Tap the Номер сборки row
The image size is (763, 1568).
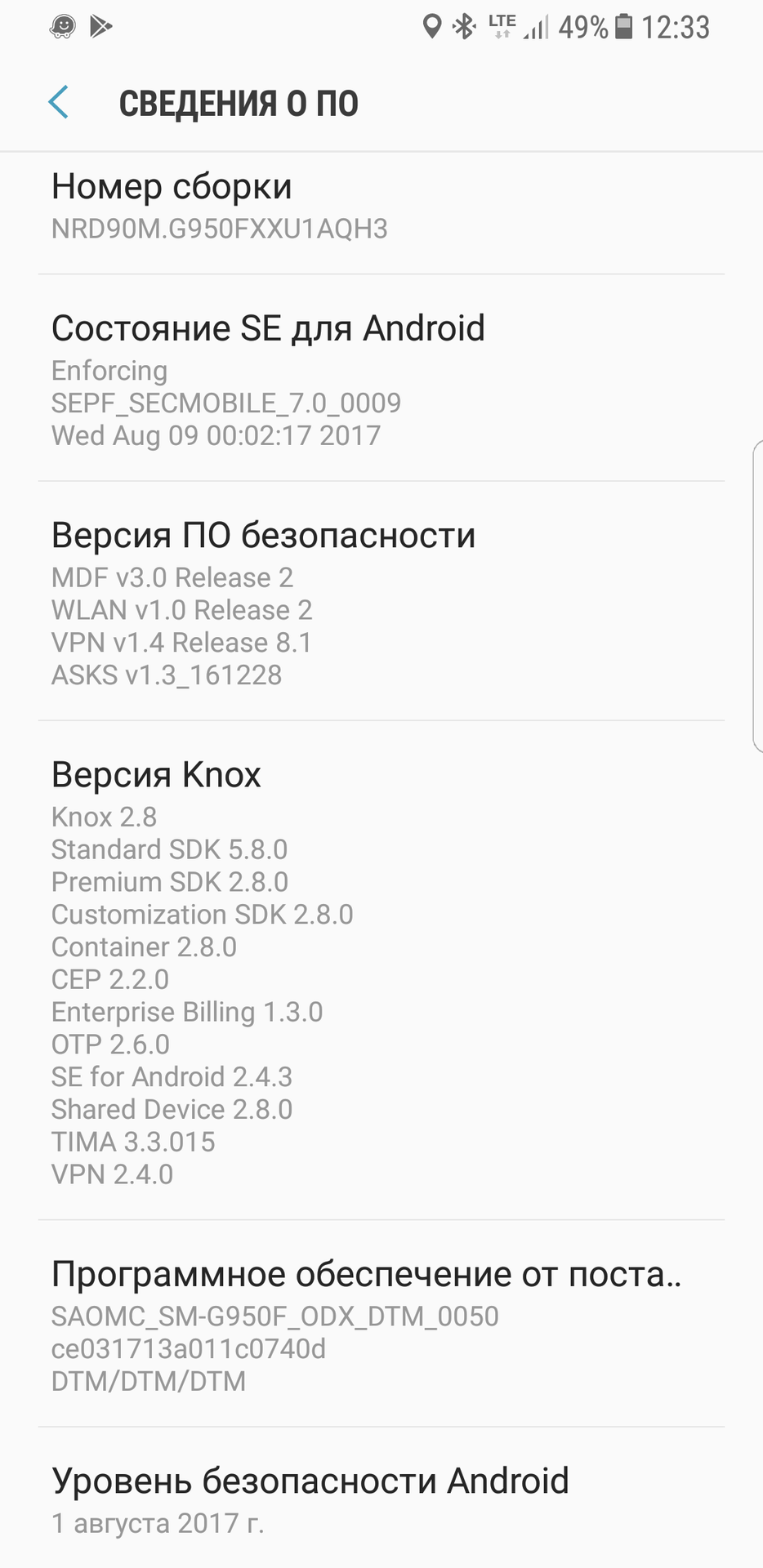[x=381, y=207]
